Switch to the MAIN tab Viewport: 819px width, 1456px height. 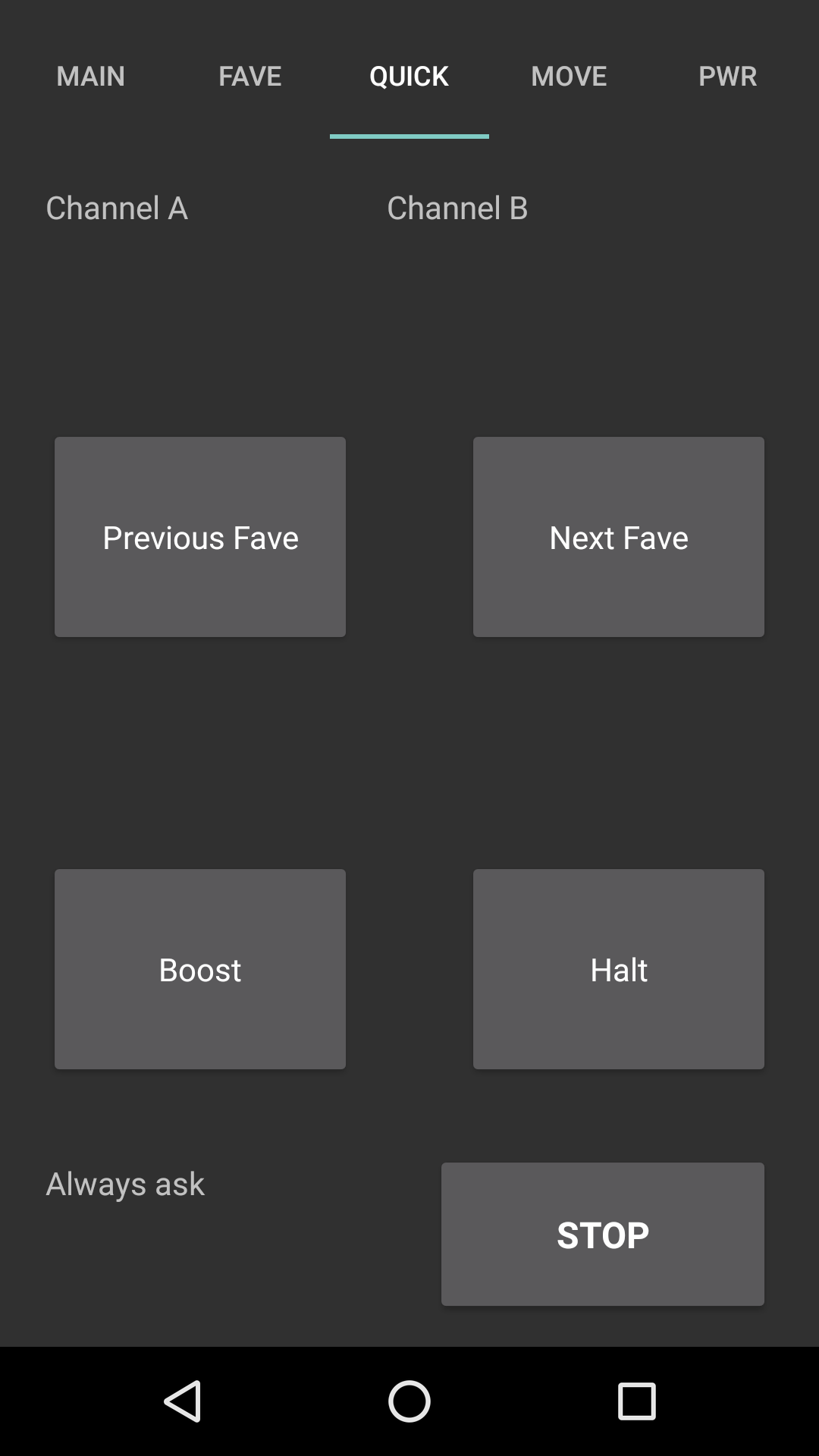[91, 76]
